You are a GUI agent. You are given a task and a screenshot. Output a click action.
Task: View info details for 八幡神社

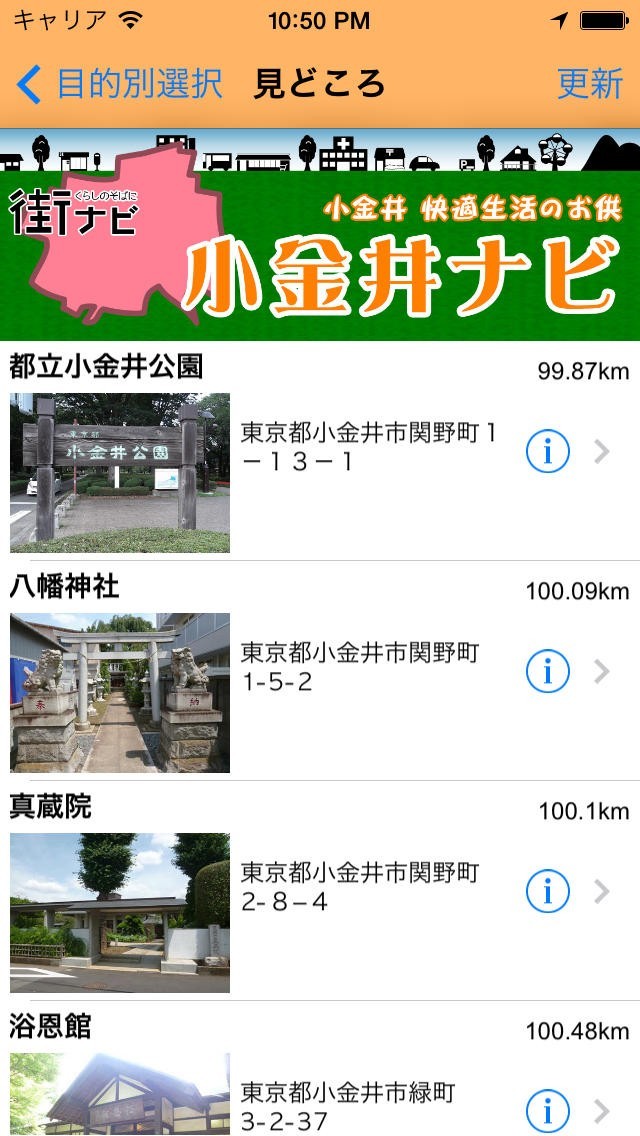pos(547,672)
